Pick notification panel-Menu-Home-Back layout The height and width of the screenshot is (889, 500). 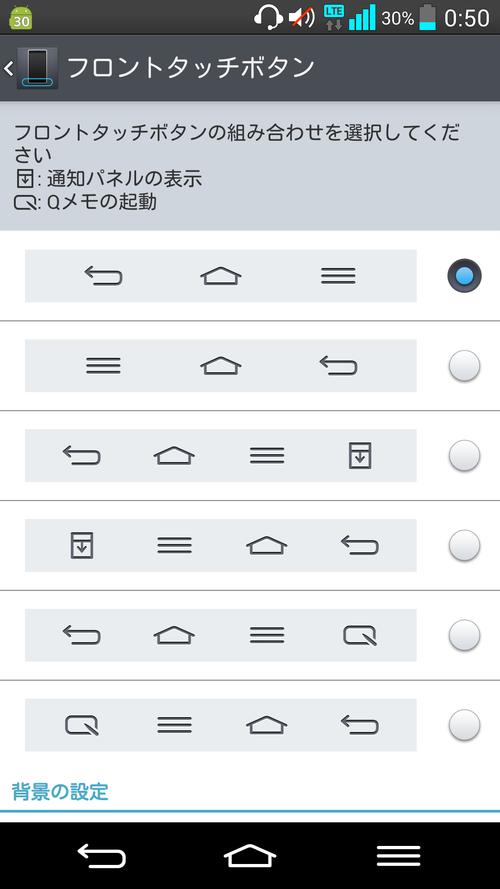[x=250, y=545]
